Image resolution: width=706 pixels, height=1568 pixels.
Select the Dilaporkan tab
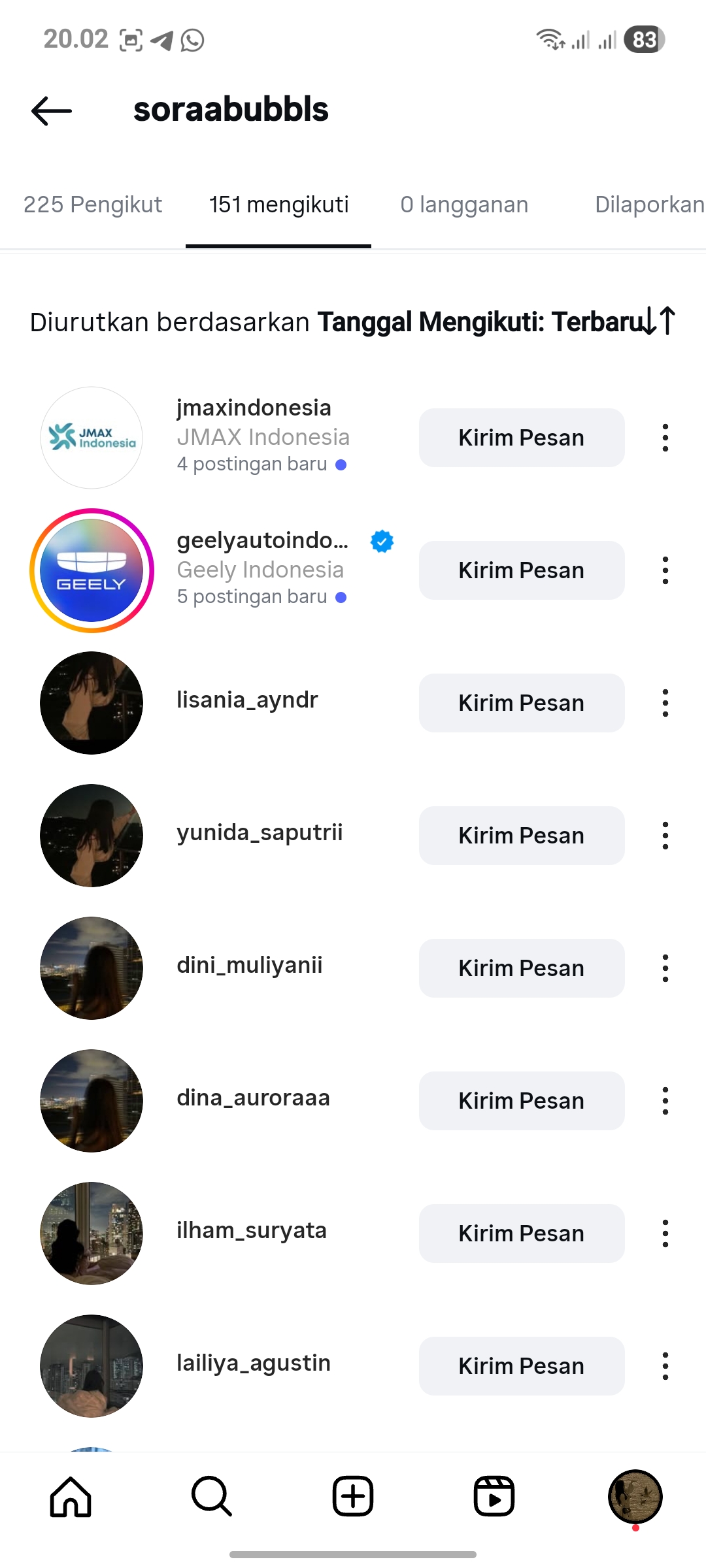[x=649, y=205]
